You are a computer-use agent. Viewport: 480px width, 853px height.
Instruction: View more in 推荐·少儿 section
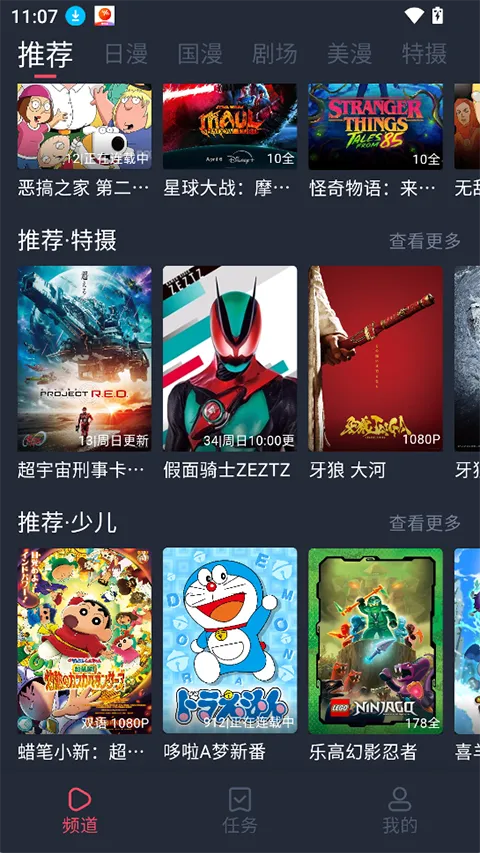point(424,523)
